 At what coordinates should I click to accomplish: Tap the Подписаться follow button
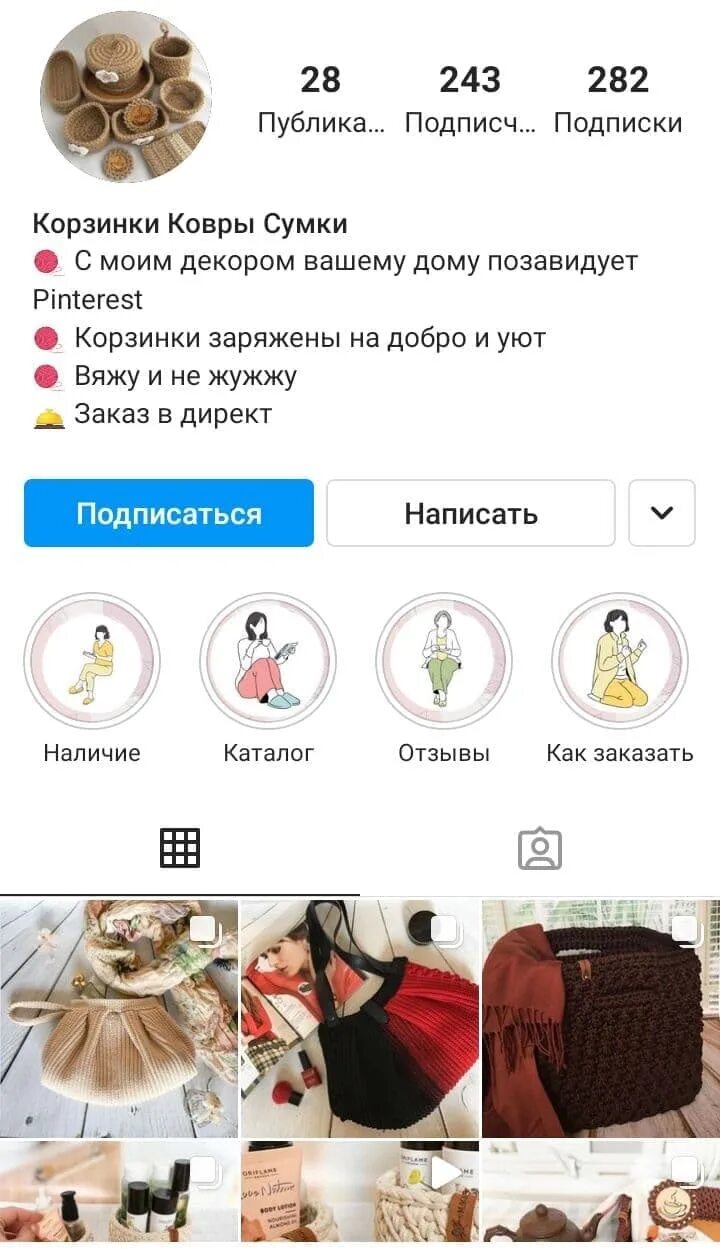pos(169,513)
